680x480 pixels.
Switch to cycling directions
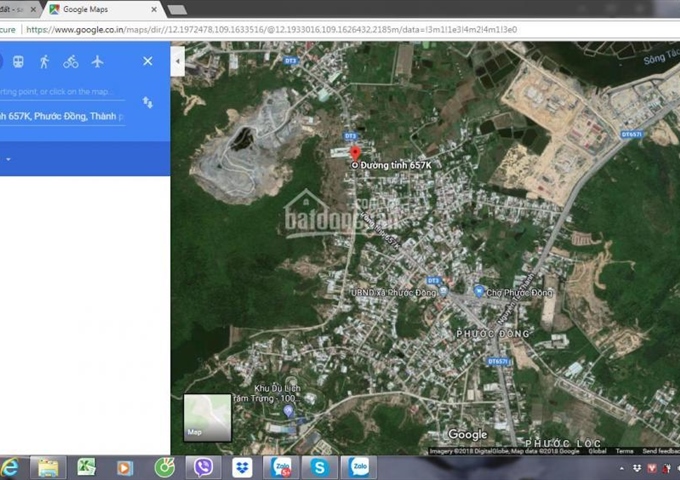point(71,61)
